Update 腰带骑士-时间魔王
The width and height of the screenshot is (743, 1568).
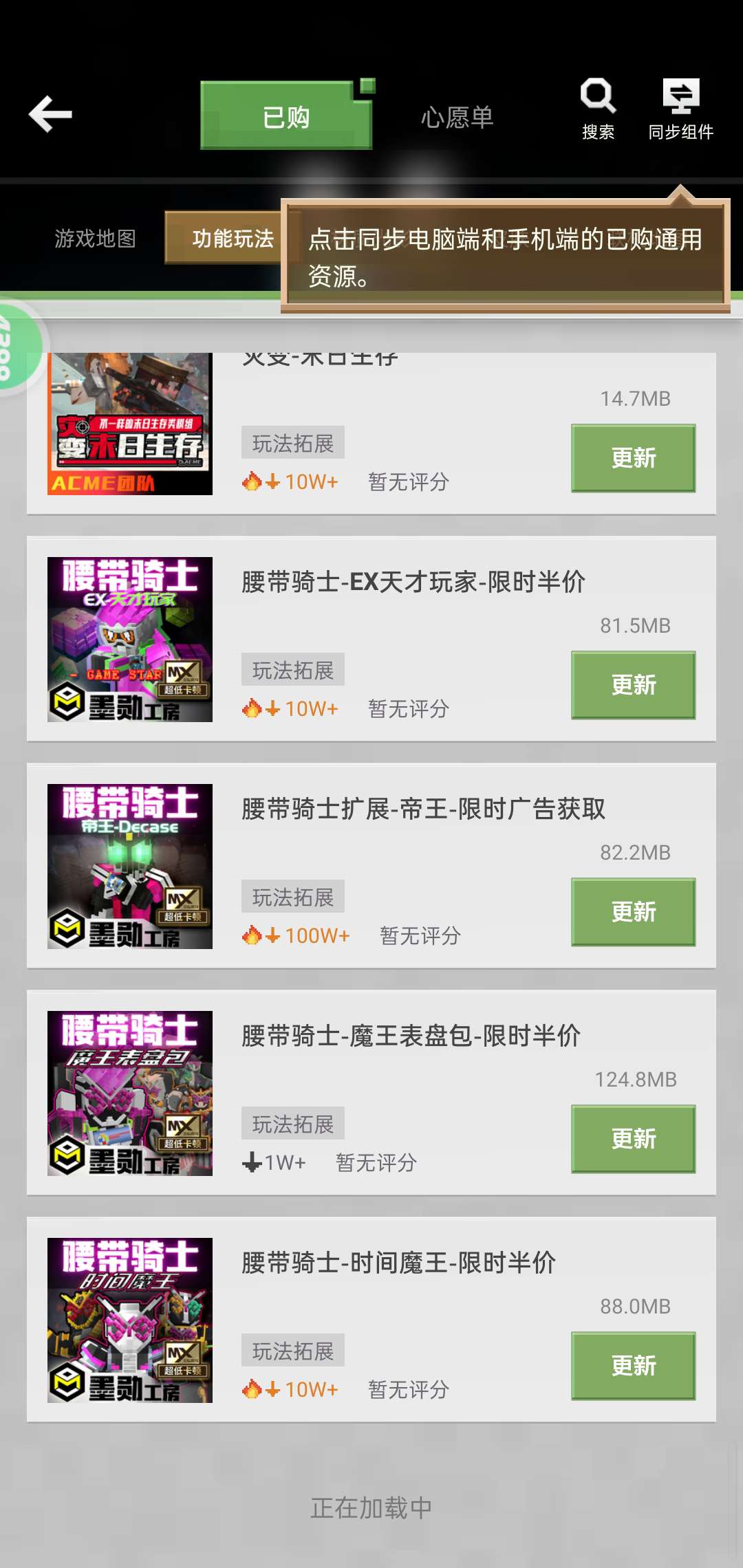pos(633,1366)
